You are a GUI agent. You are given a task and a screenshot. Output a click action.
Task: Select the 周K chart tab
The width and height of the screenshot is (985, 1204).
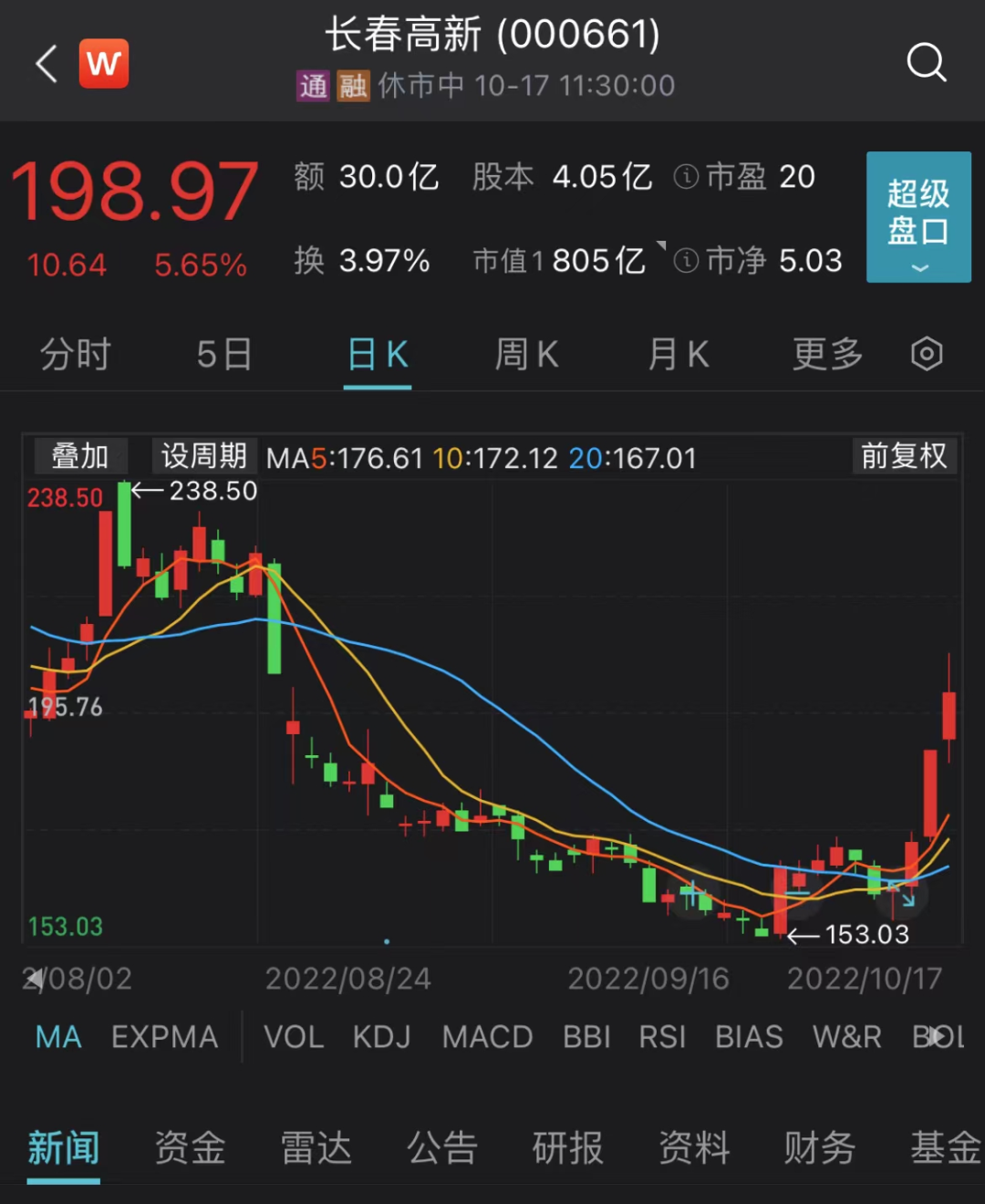click(526, 354)
